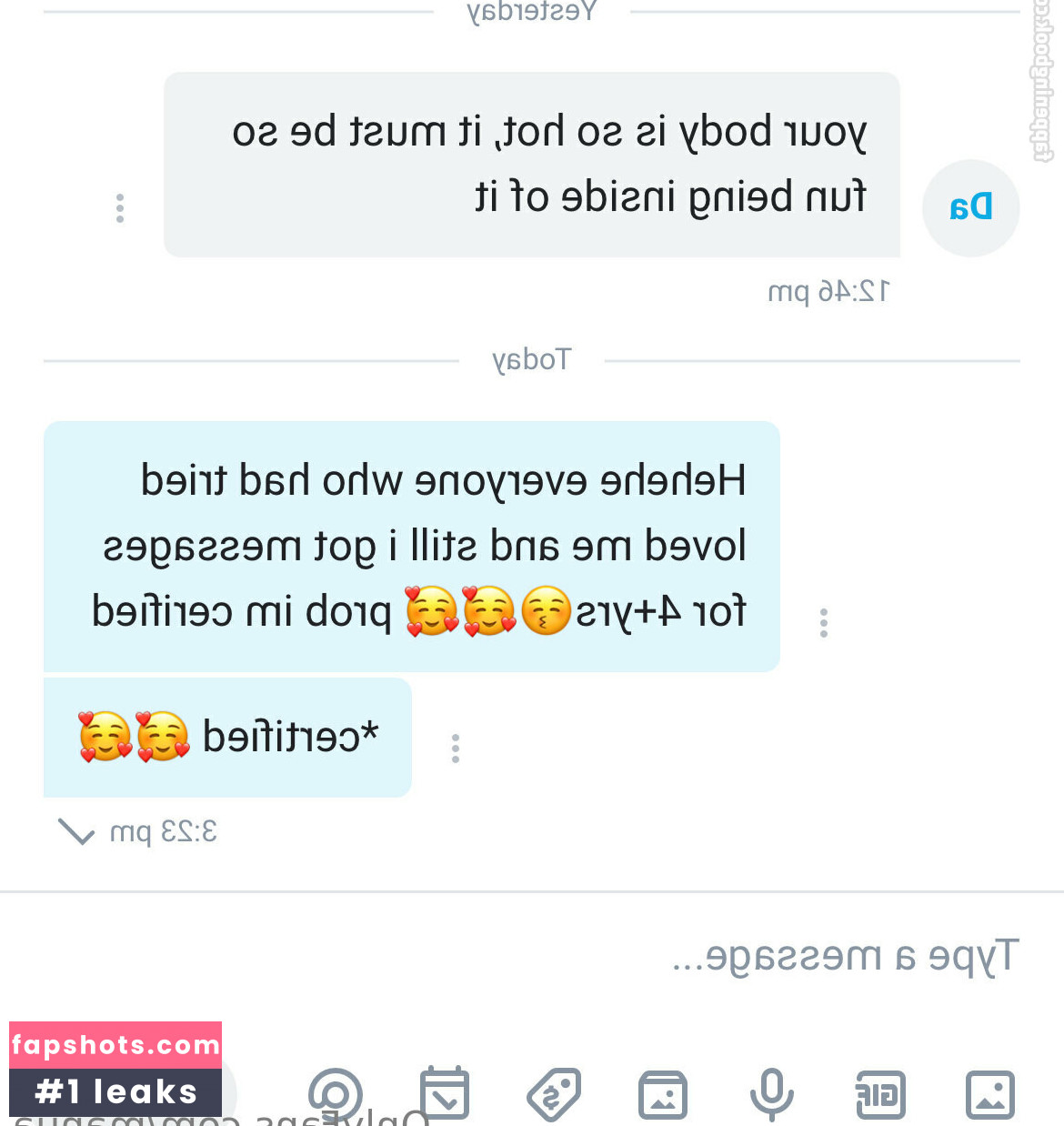Collapse the chevron beside the 3:23 pm timestamp
Image resolution: width=1064 pixels, height=1126 pixels.
tap(76, 832)
